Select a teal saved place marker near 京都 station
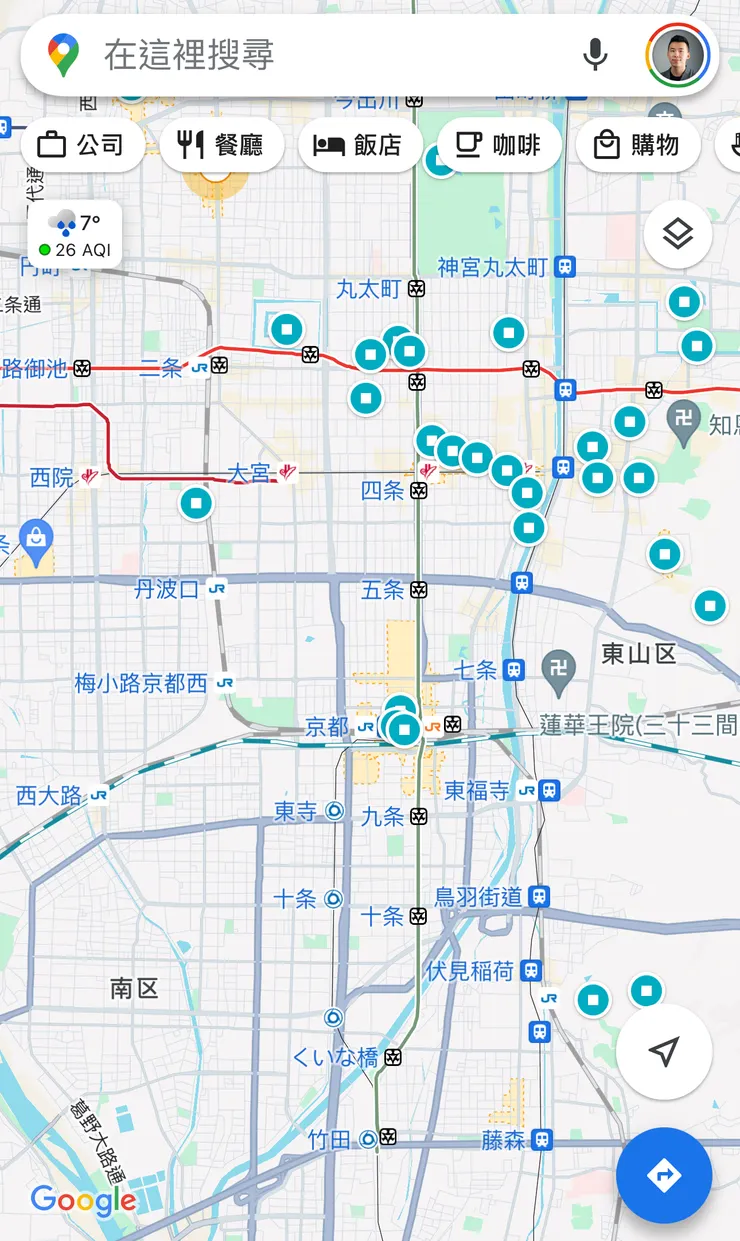 [x=403, y=729]
